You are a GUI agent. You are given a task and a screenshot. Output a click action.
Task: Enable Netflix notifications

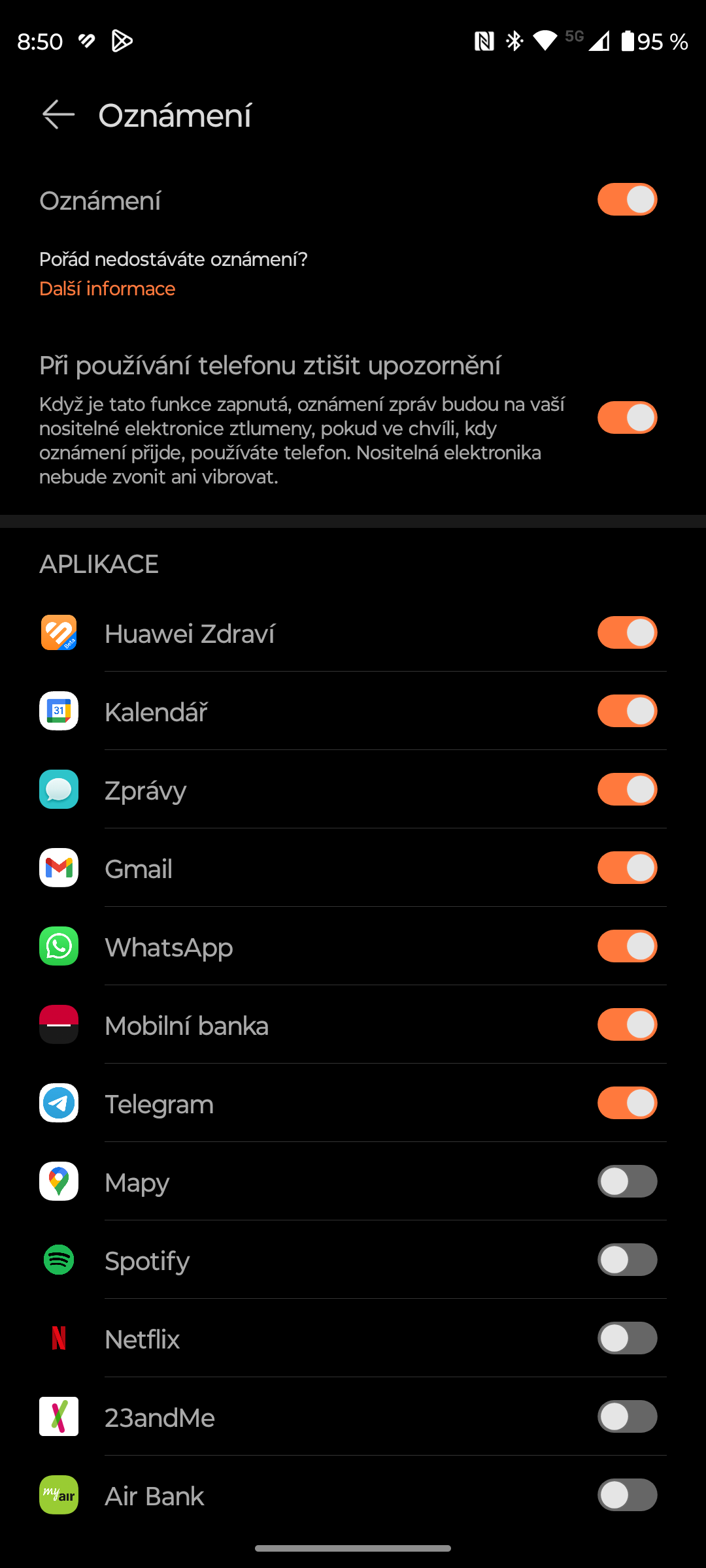click(x=627, y=1338)
